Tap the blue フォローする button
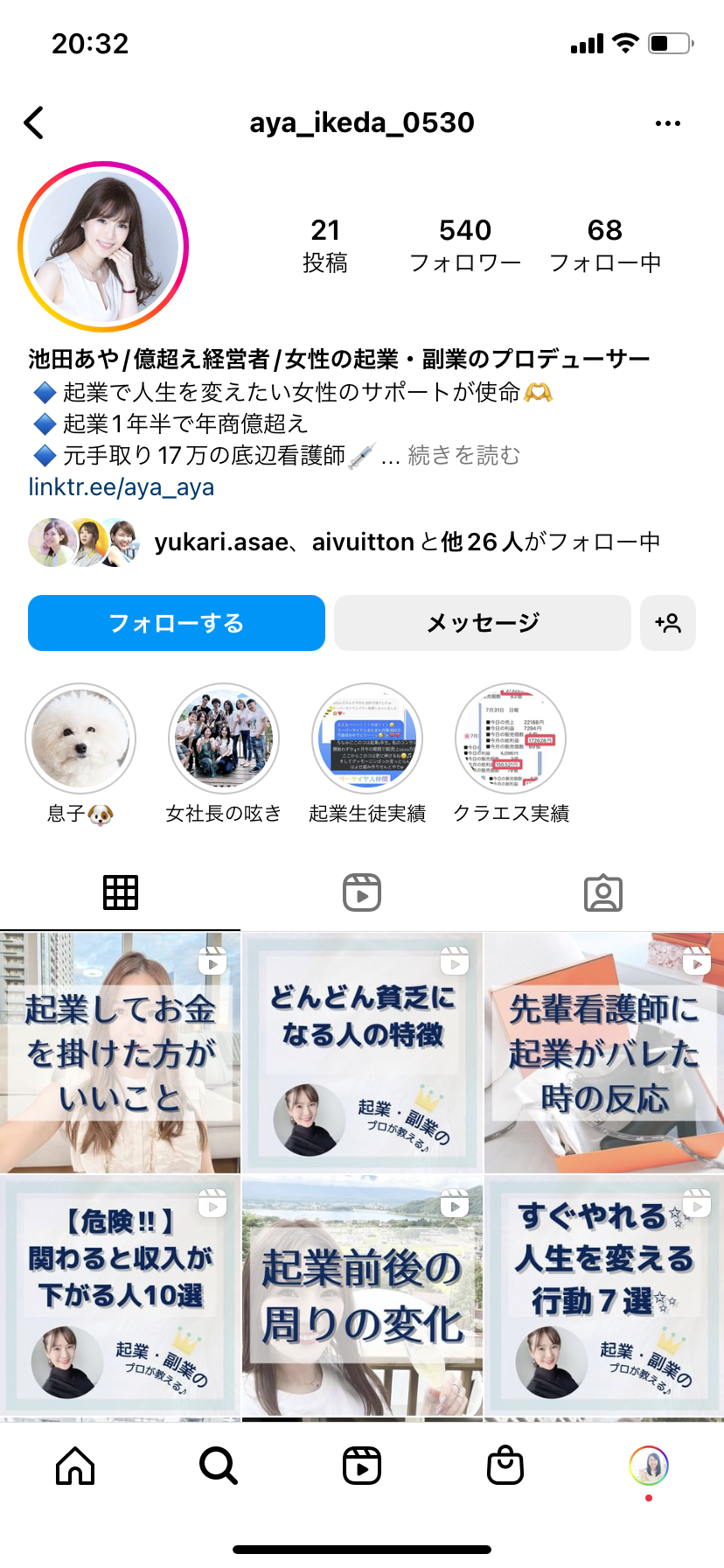 [x=177, y=623]
